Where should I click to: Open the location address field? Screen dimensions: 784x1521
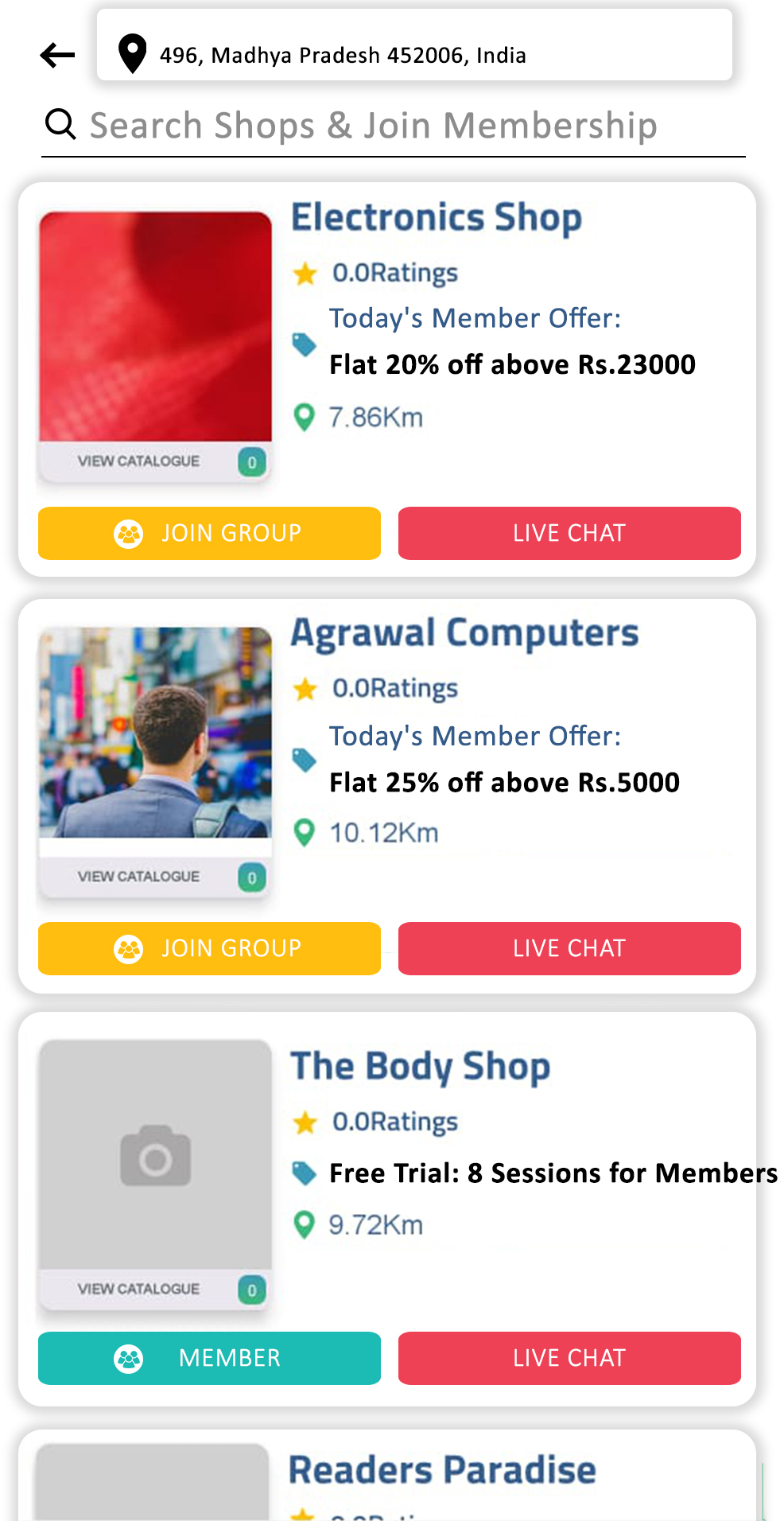coord(413,55)
